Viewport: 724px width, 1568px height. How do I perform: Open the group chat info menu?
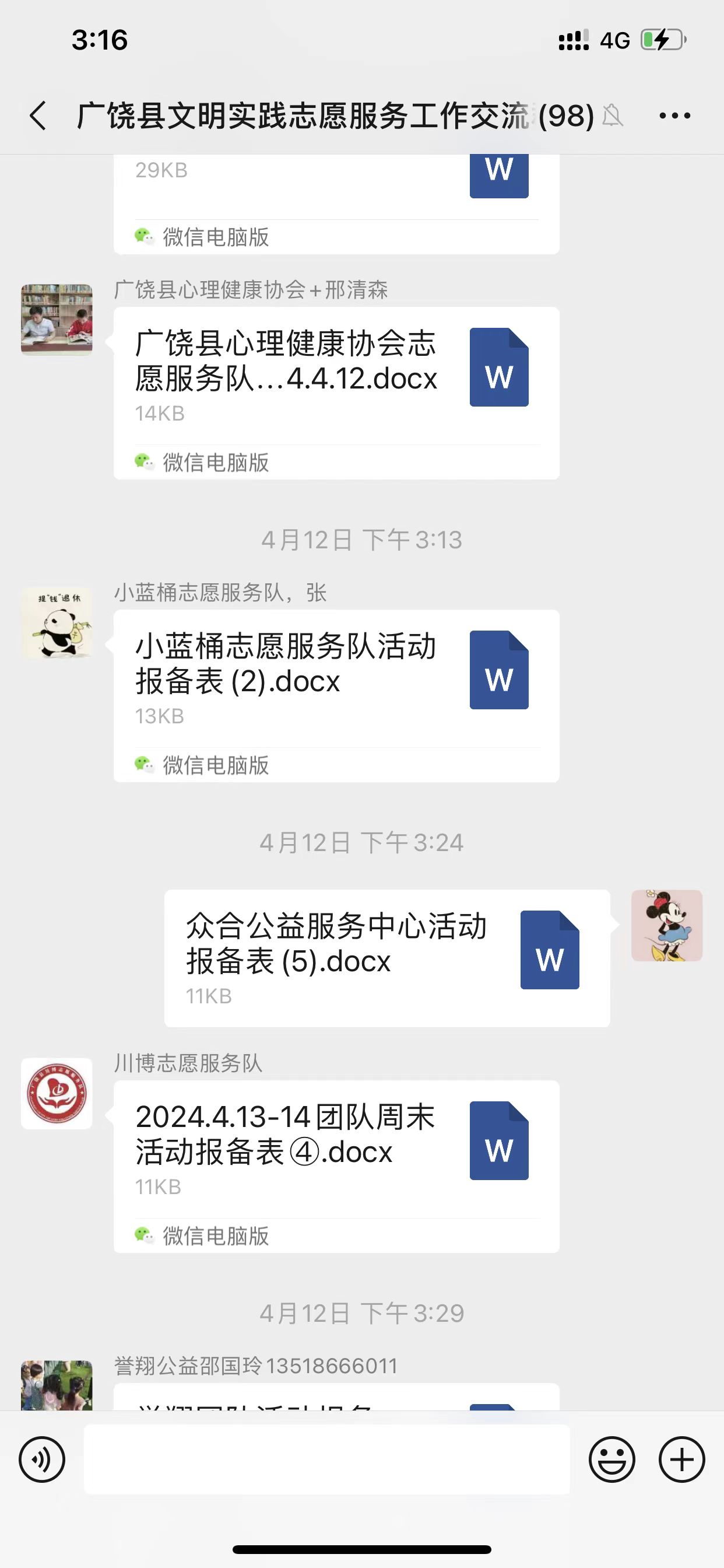point(674,116)
